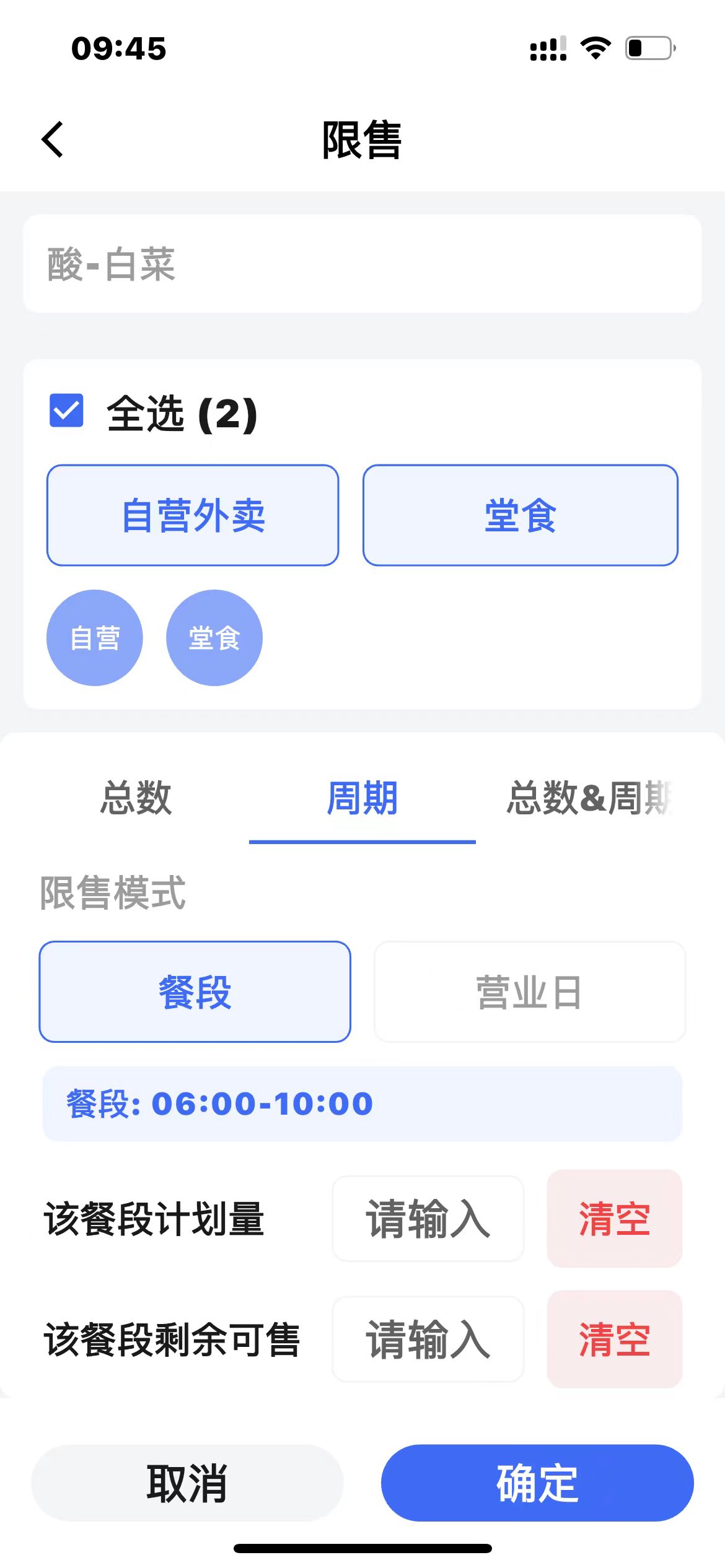Select the 堂食 channel button
This screenshot has height=1568, width=725.
(x=520, y=515)
